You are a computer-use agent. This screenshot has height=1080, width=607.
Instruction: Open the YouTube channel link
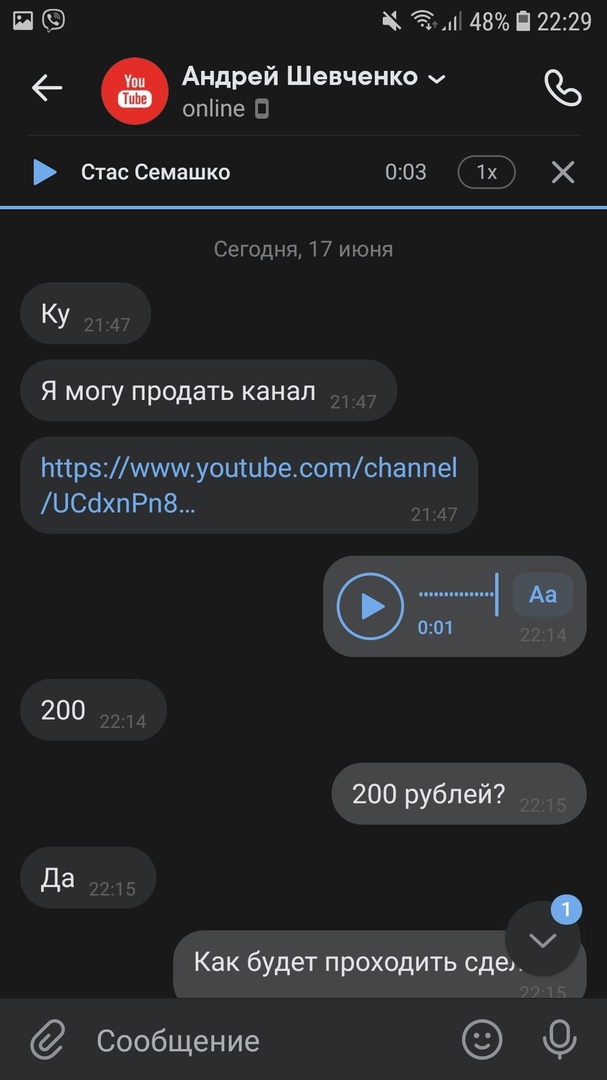[248, 484]
